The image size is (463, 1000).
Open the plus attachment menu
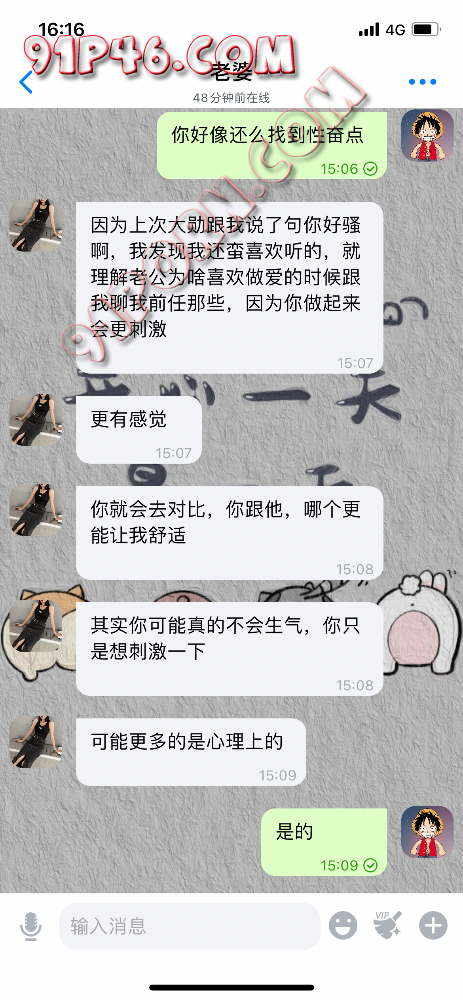433,925
